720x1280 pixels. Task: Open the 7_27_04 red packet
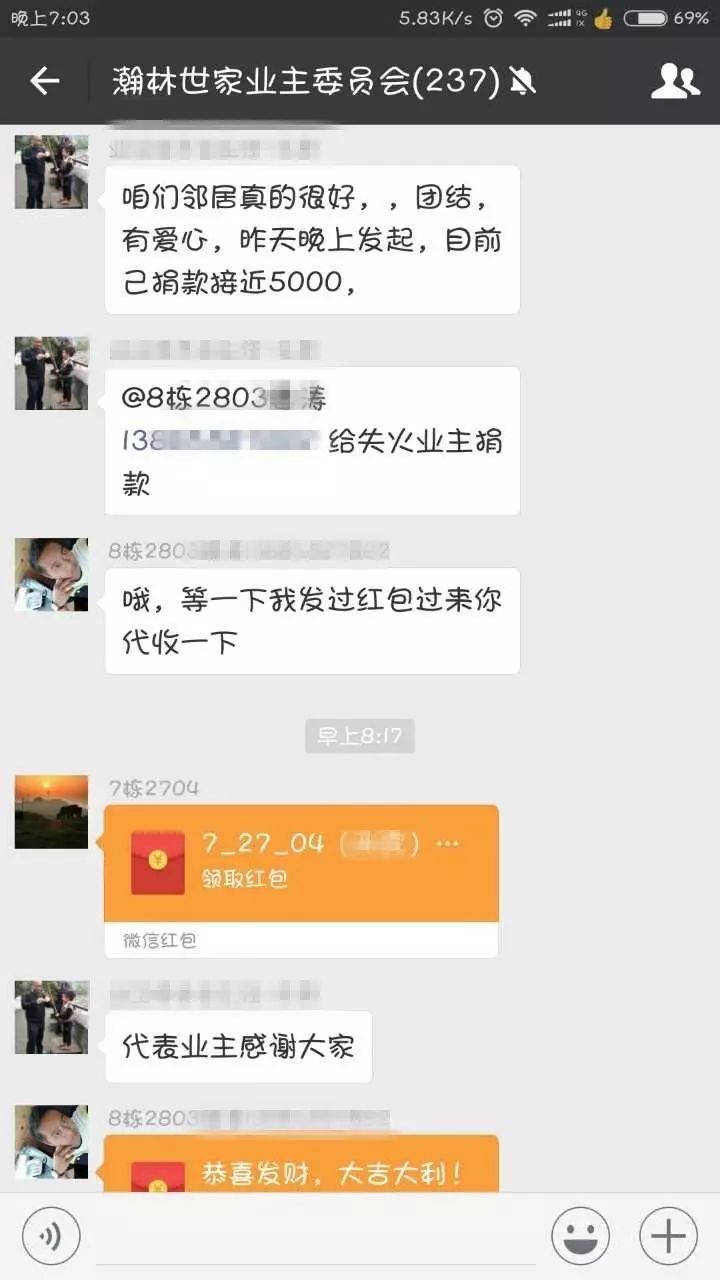click(x=301, y=863)
